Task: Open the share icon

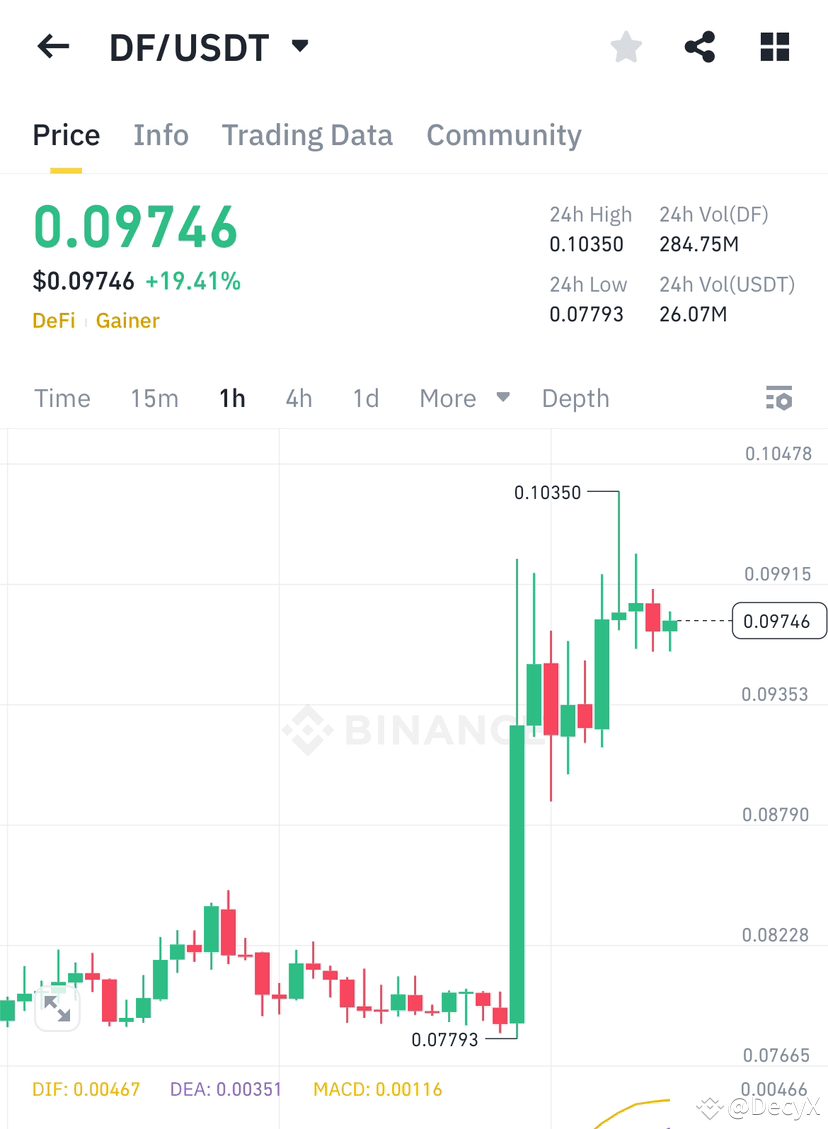Action: pyautogui.click(x=699, y=46)
